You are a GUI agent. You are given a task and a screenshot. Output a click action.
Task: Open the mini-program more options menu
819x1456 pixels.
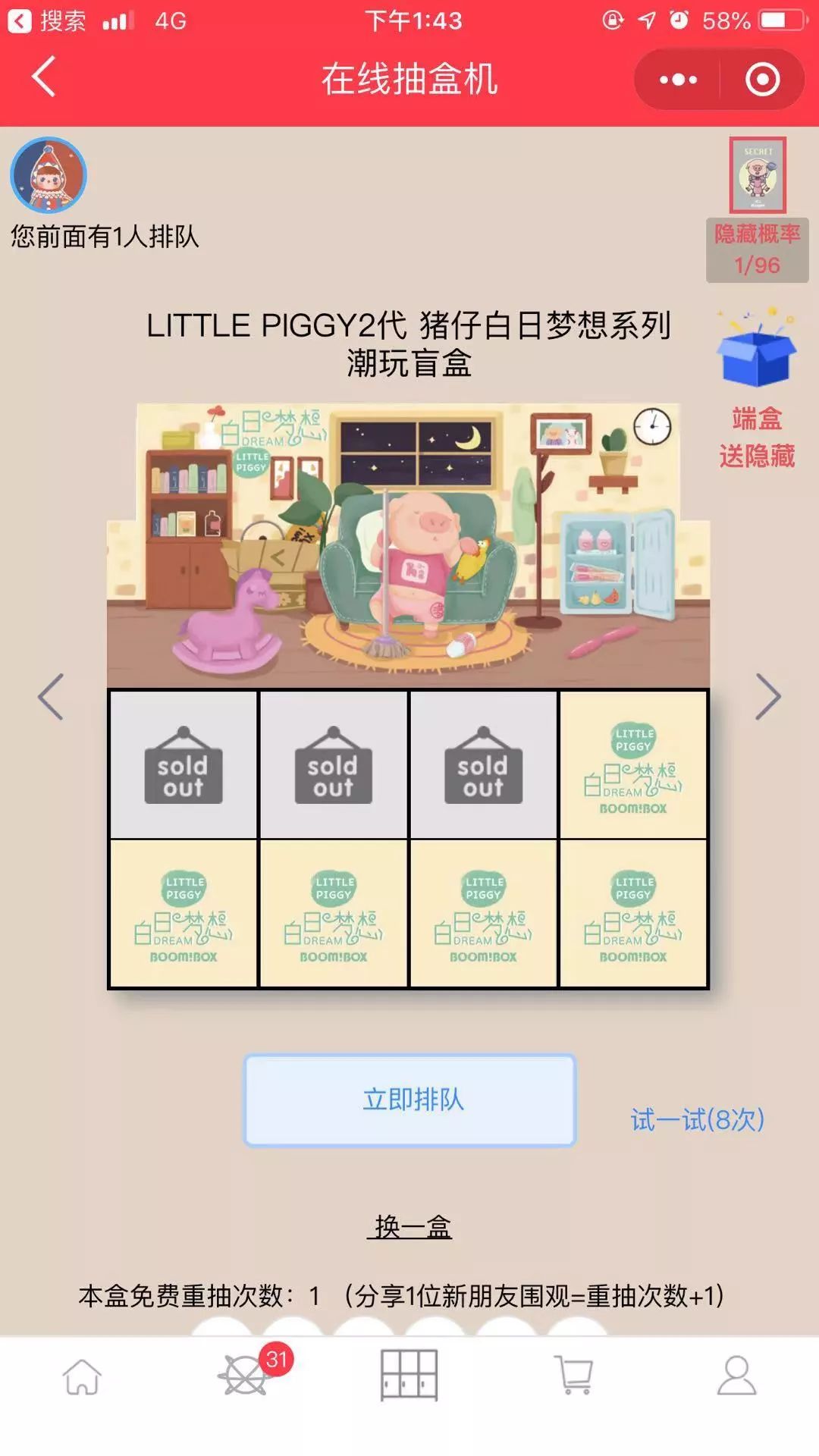(x=677, y=80)
